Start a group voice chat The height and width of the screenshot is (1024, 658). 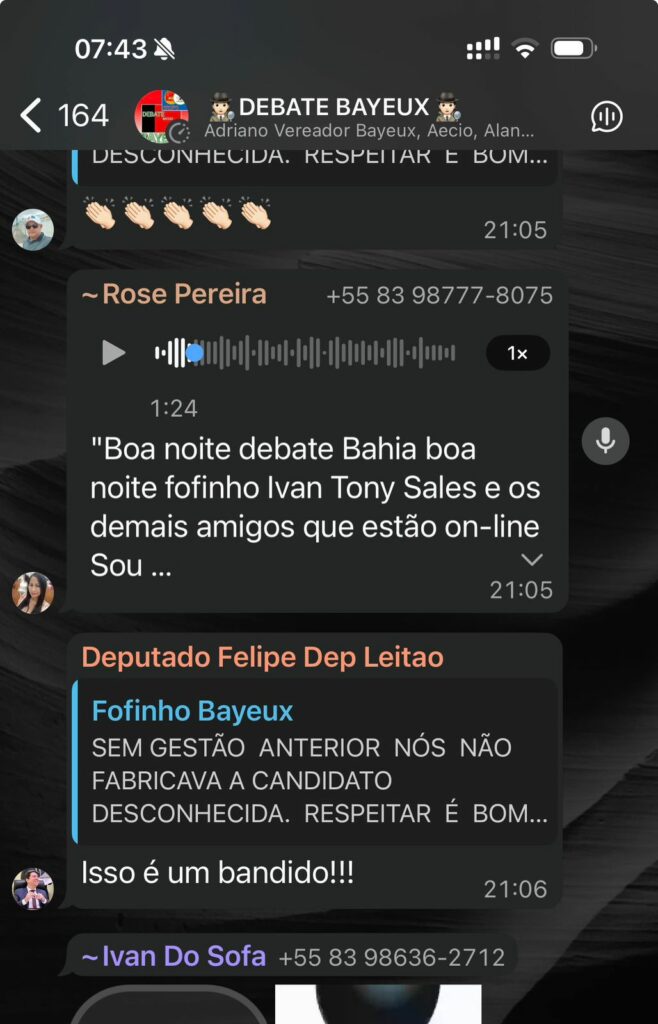click(606, 116)
